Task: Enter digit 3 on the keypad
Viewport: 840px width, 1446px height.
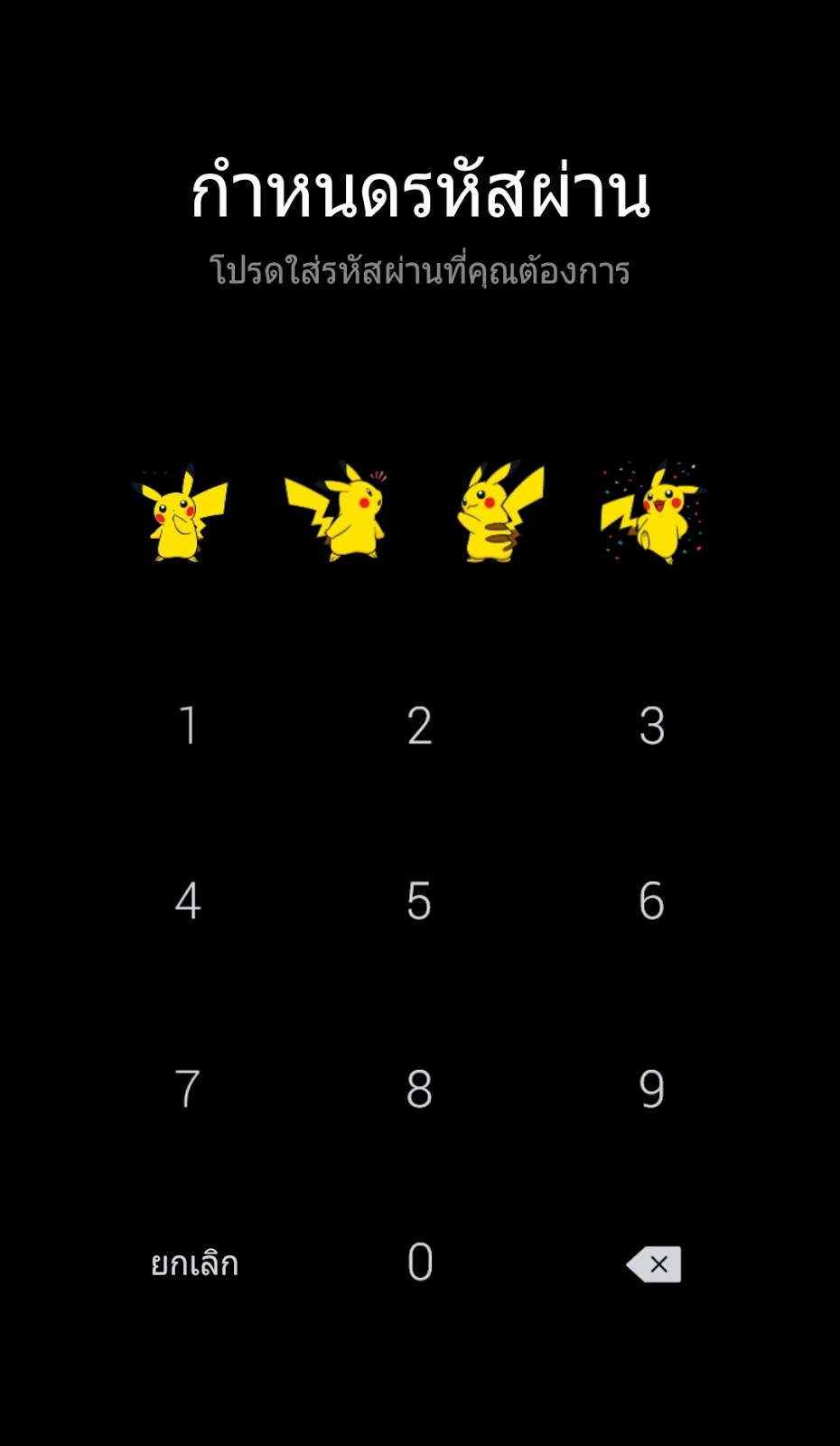Action: 651,725
